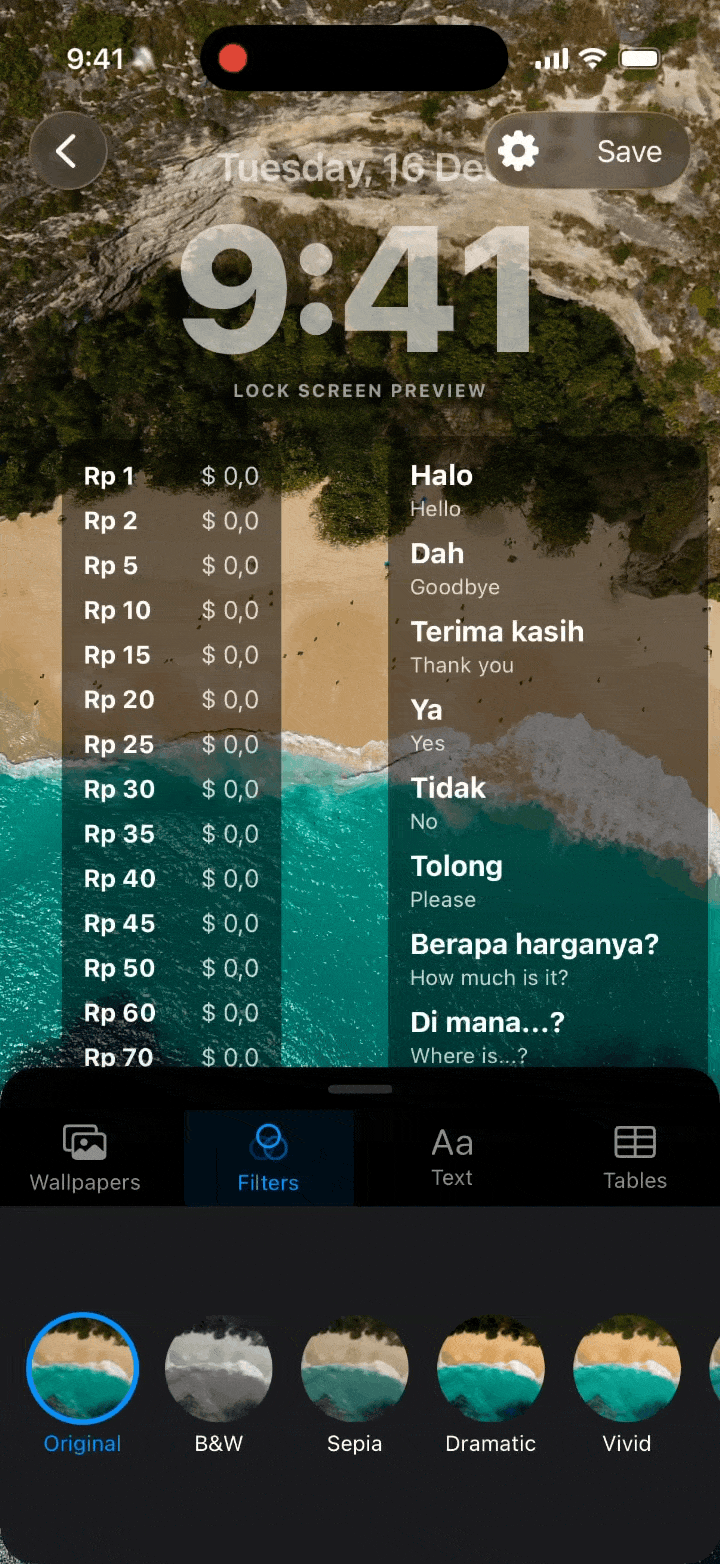Viewport: 720px width, 1564px height.
Task: Switch to the Wallpapers tab
Action: [x=84, y=1156]
